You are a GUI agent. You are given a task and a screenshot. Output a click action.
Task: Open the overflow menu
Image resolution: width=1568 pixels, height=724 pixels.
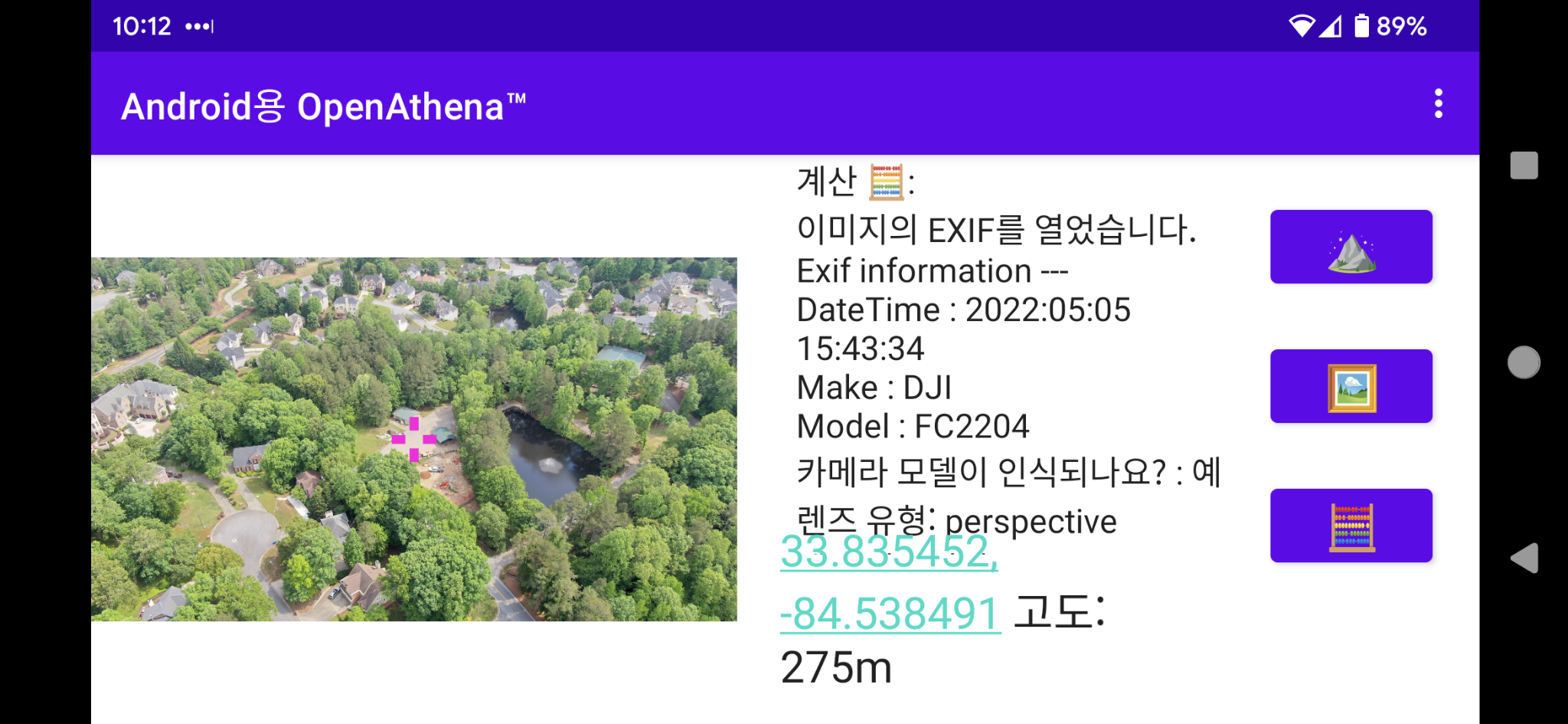click(x=1439, y=103)
